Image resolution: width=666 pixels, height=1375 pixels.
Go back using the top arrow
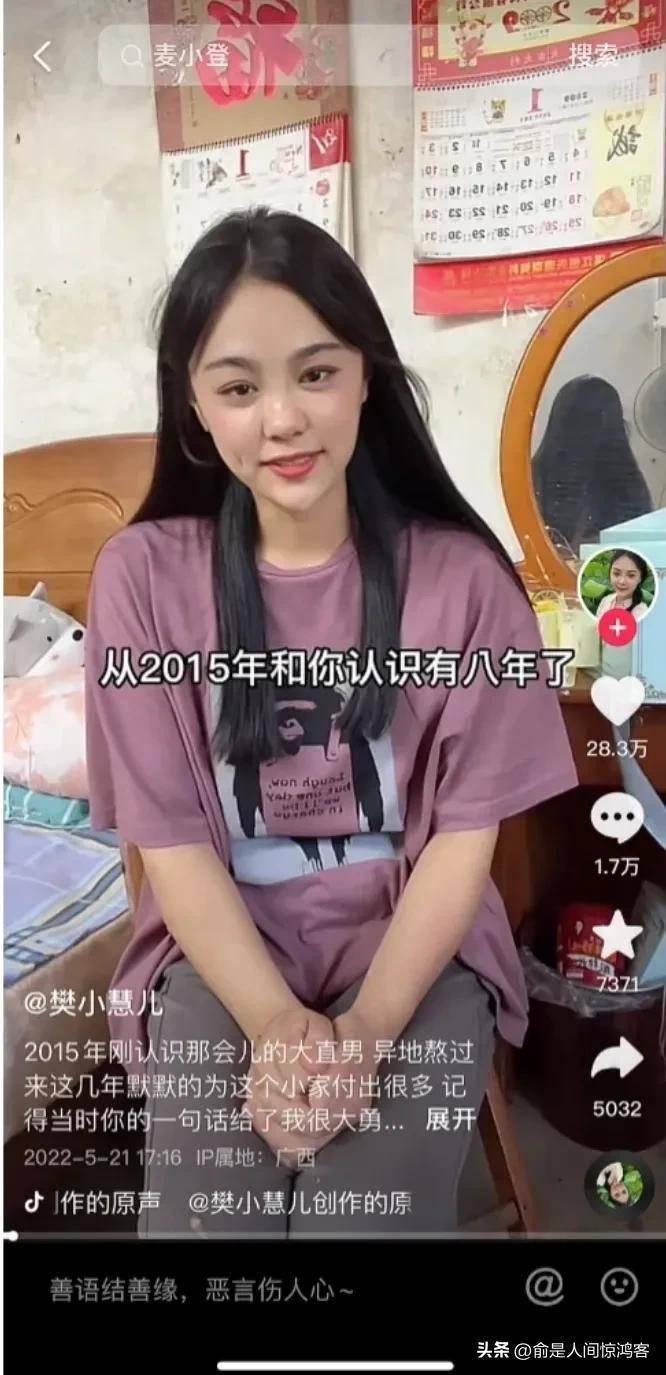(42, 57)
